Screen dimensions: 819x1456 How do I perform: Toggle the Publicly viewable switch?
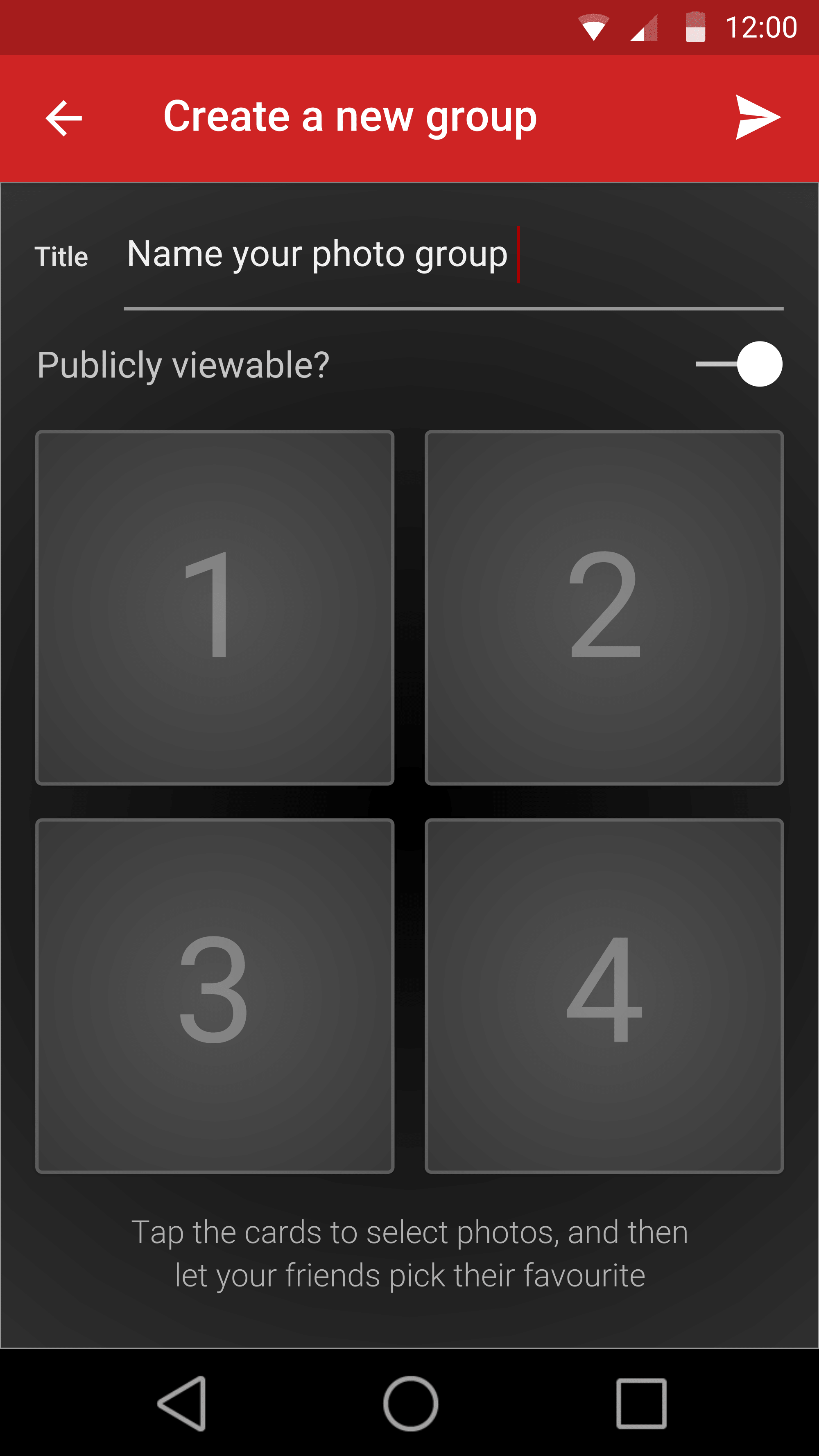point(738,364)
